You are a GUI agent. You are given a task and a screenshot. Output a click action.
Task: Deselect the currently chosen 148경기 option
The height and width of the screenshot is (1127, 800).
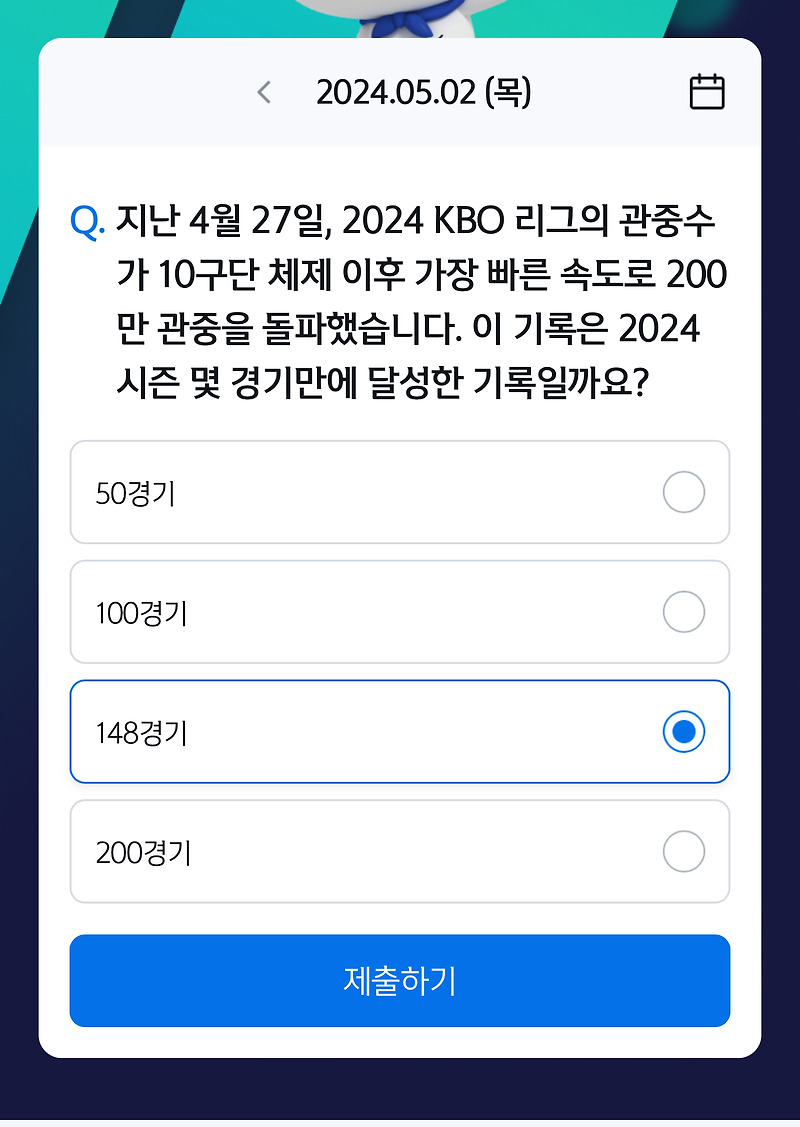[683, 731]
